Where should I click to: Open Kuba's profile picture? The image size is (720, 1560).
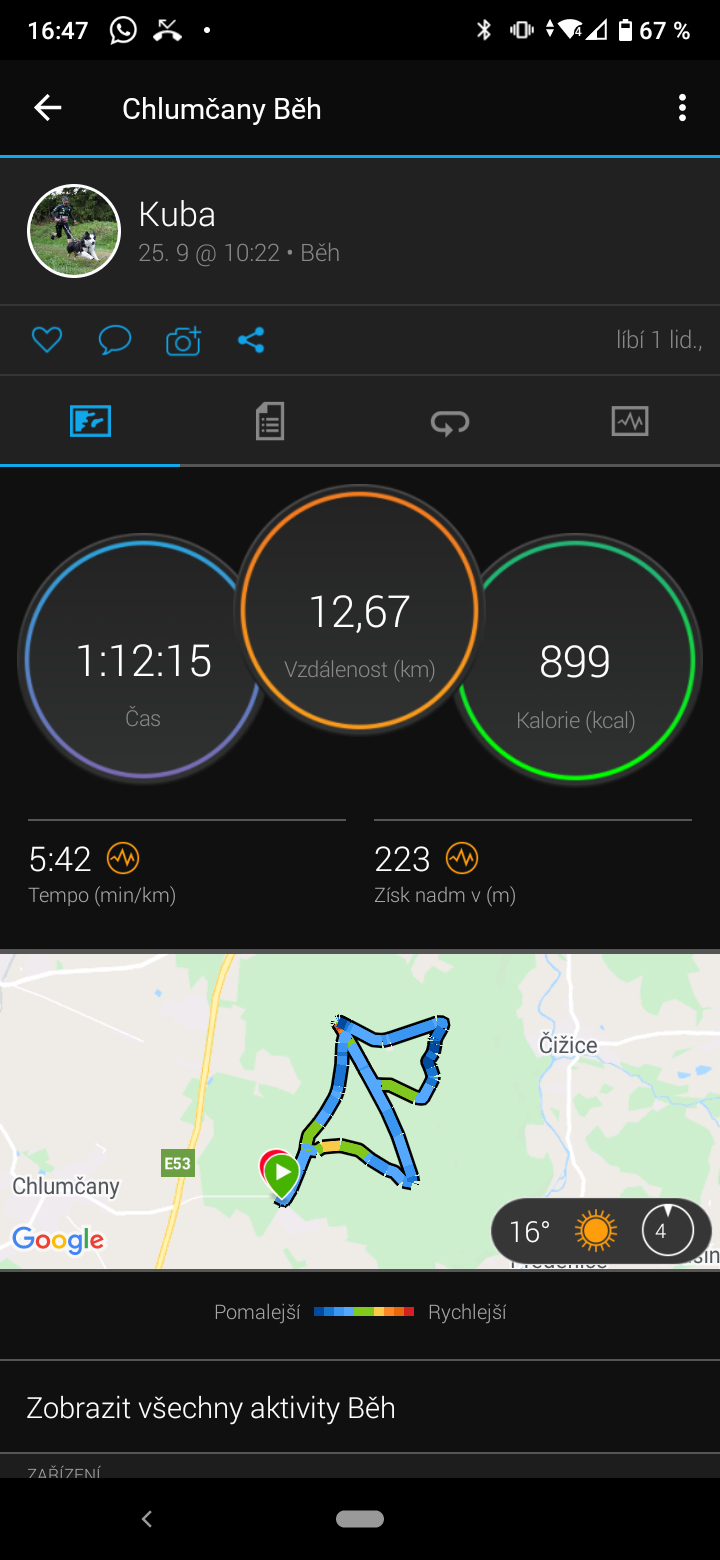pyautogui.click(x=74, y=231)
